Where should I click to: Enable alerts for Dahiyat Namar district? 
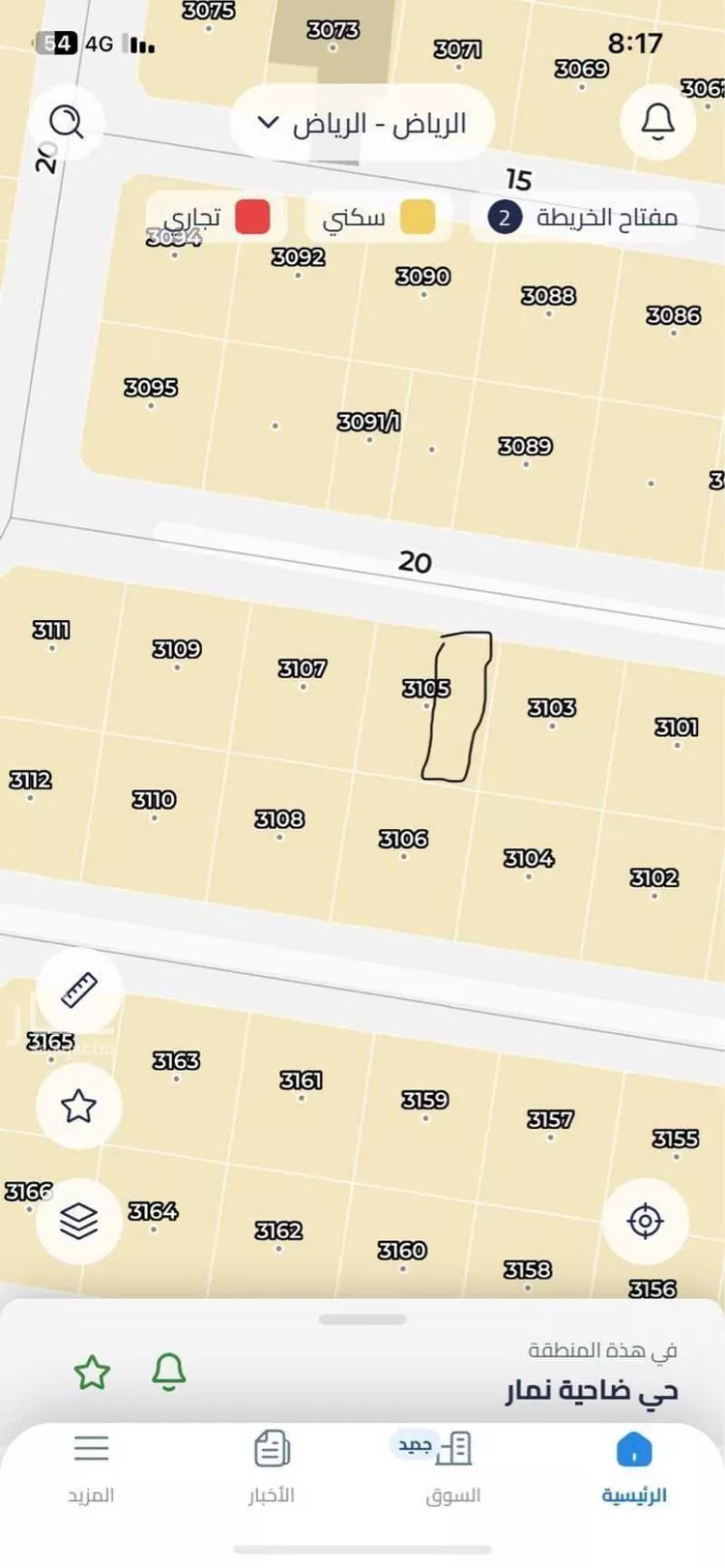(168, 1372)
